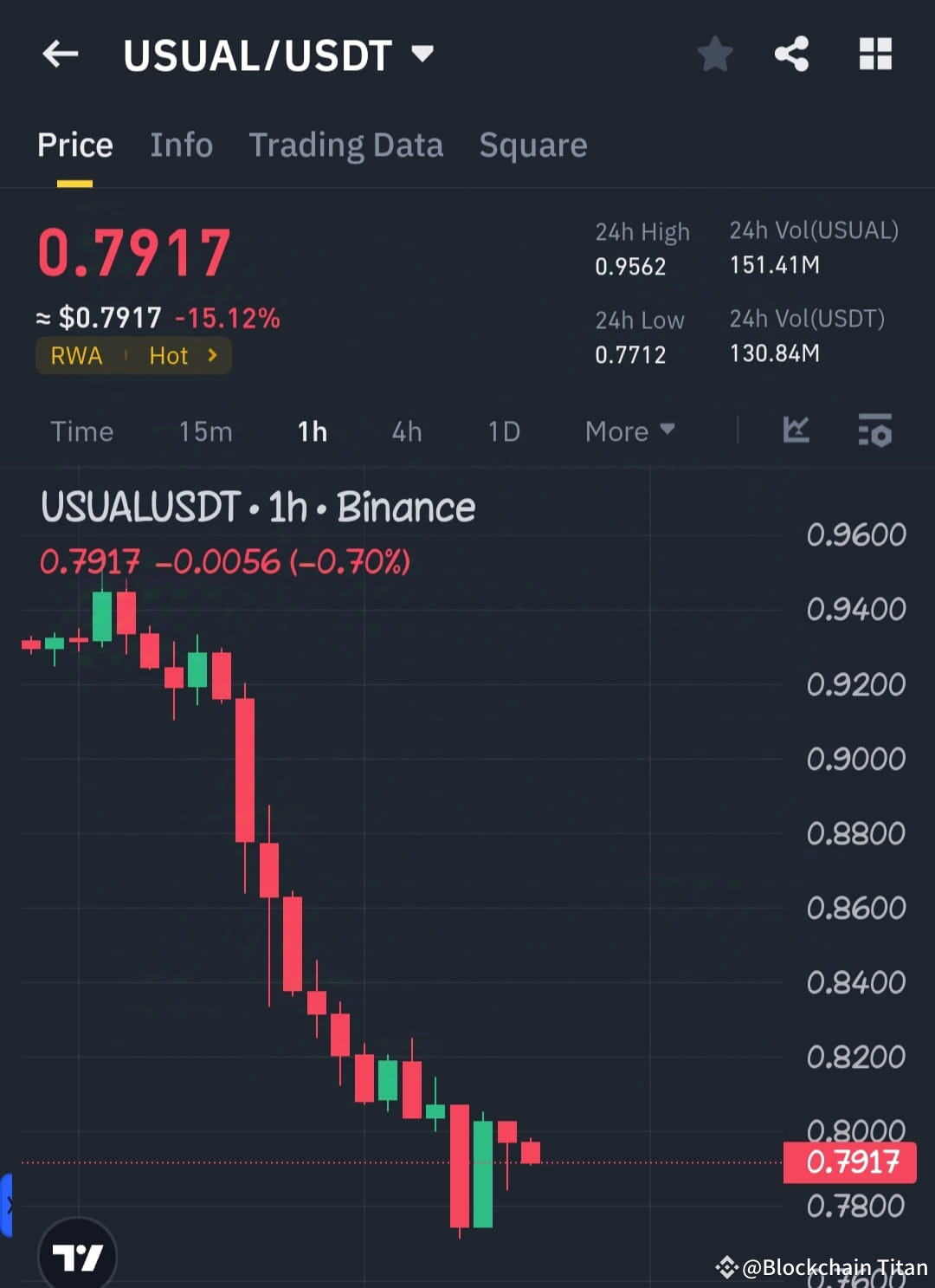Enable the 4h candle interval
Image resolution: width=935 pixels, height=1288 pixels.
click(406, 430)
